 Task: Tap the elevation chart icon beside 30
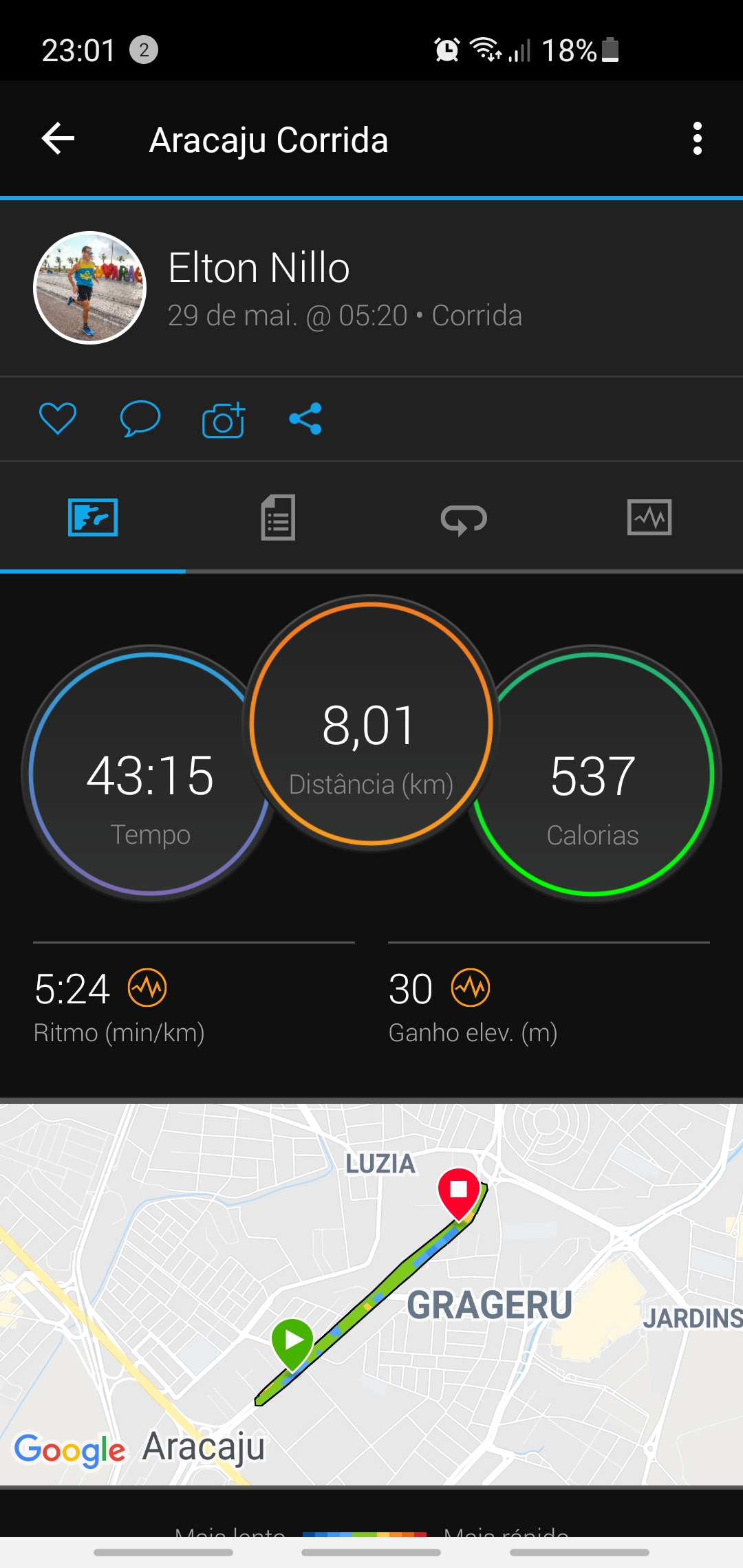(x=471, y=988)
